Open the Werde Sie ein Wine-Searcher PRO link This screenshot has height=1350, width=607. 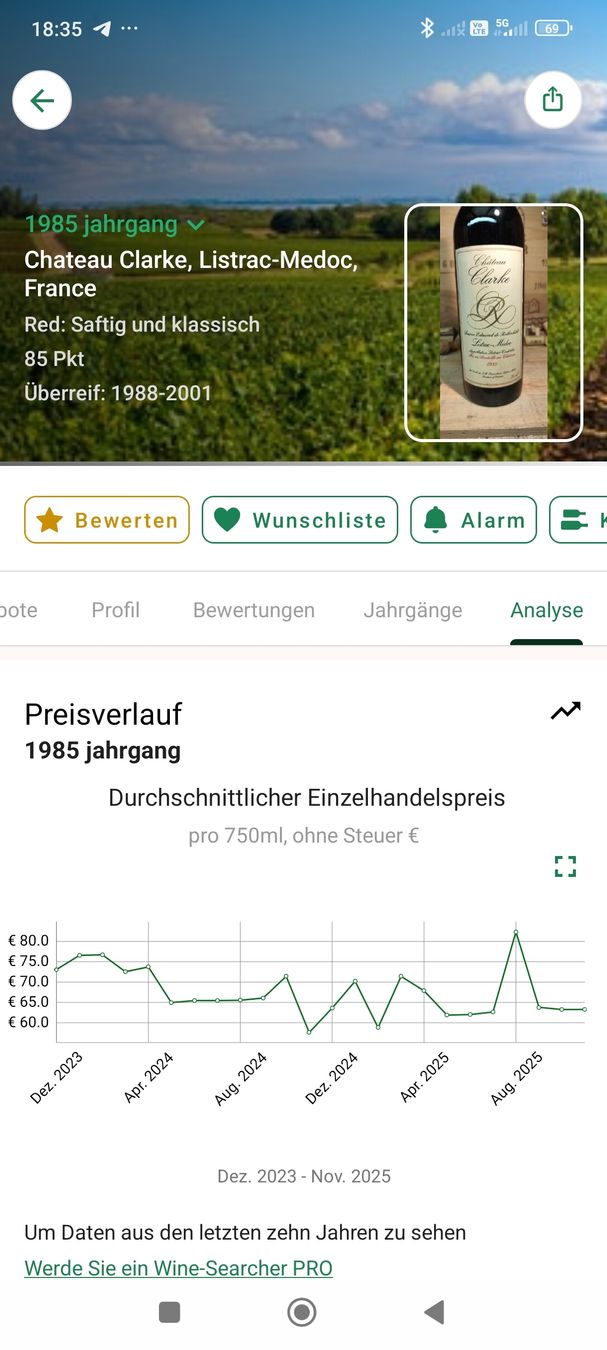[x=178, y=1268]
